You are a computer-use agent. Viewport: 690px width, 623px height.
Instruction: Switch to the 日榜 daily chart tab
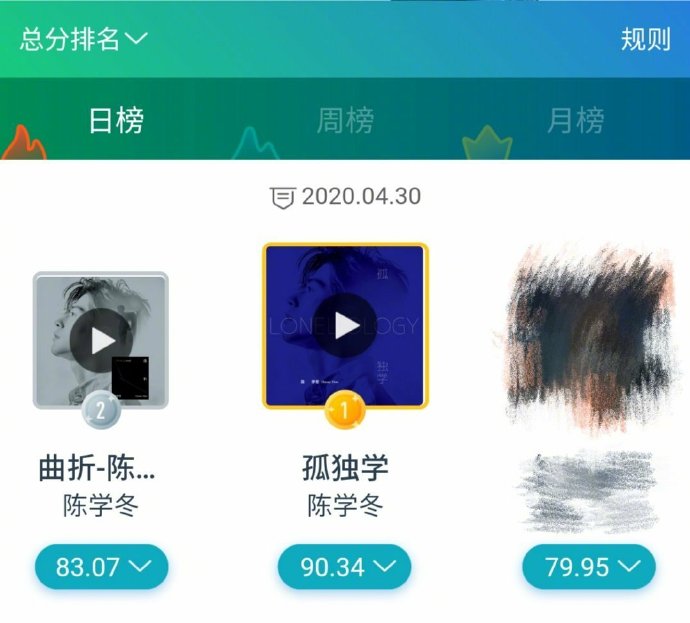click(116, 121)
